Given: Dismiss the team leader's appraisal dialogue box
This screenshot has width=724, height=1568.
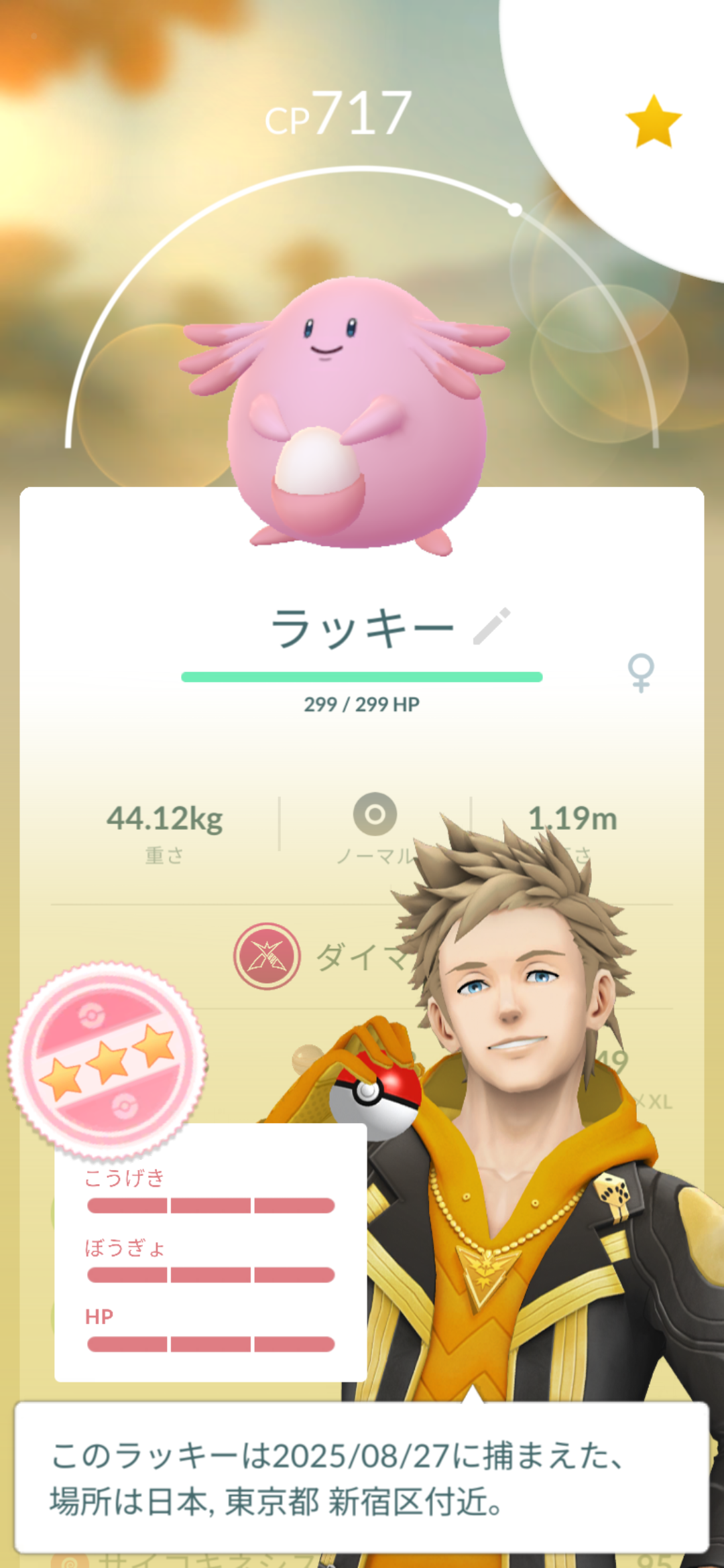Looking at the screenshot, I should pos(362,1478).
